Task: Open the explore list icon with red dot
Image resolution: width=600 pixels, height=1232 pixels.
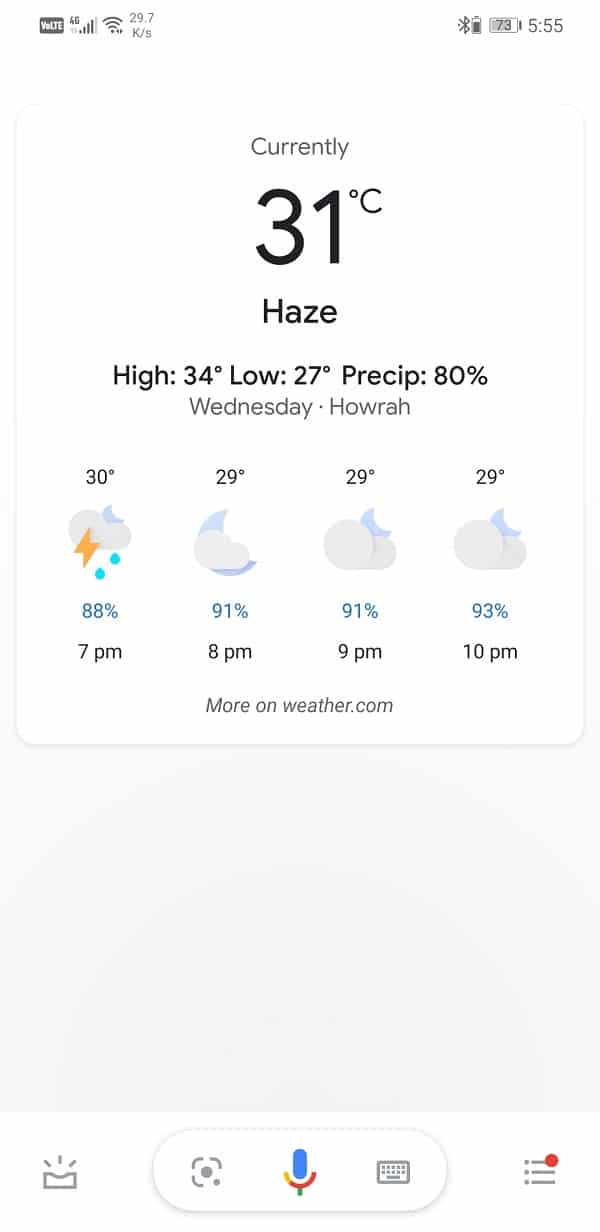Action: (x=540, y=1170)
